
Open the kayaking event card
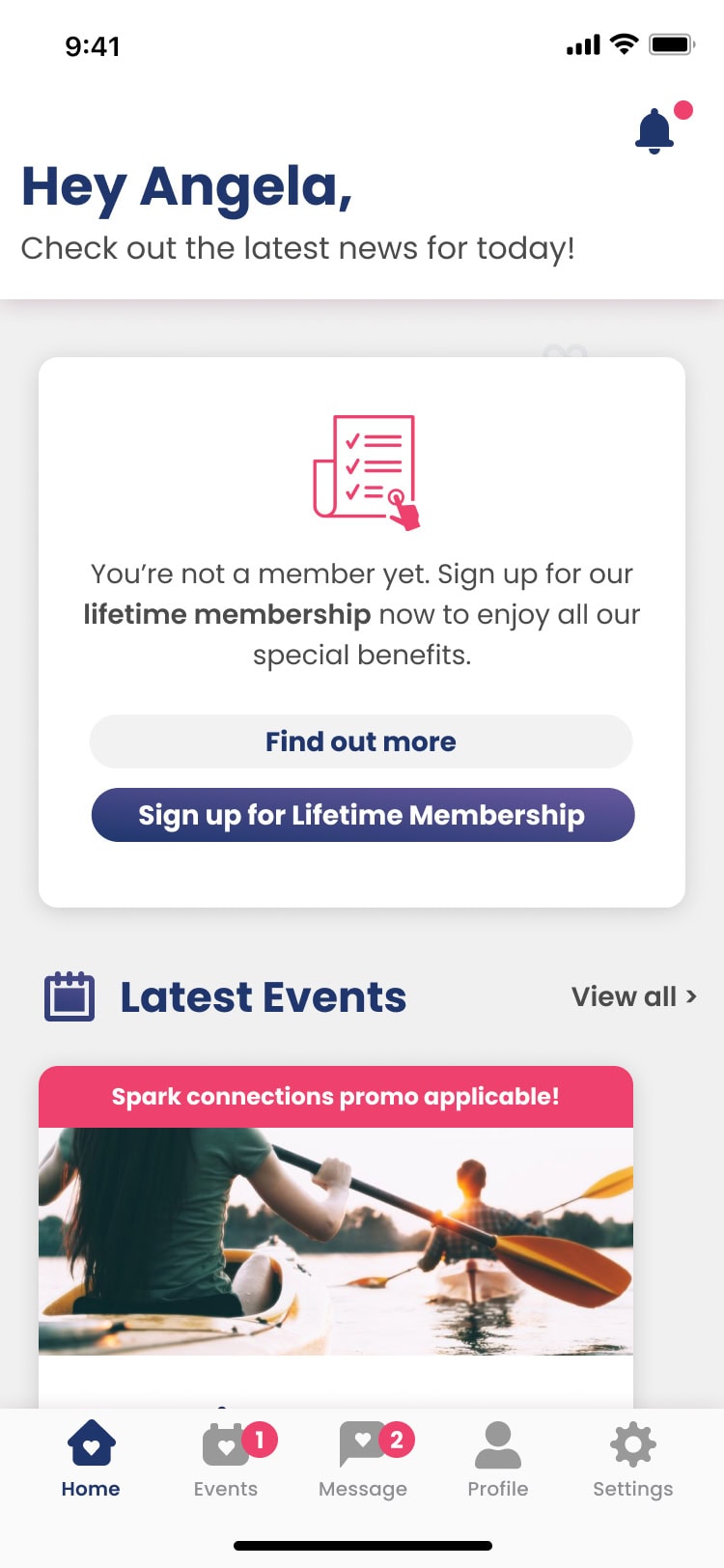(336, 1237)
